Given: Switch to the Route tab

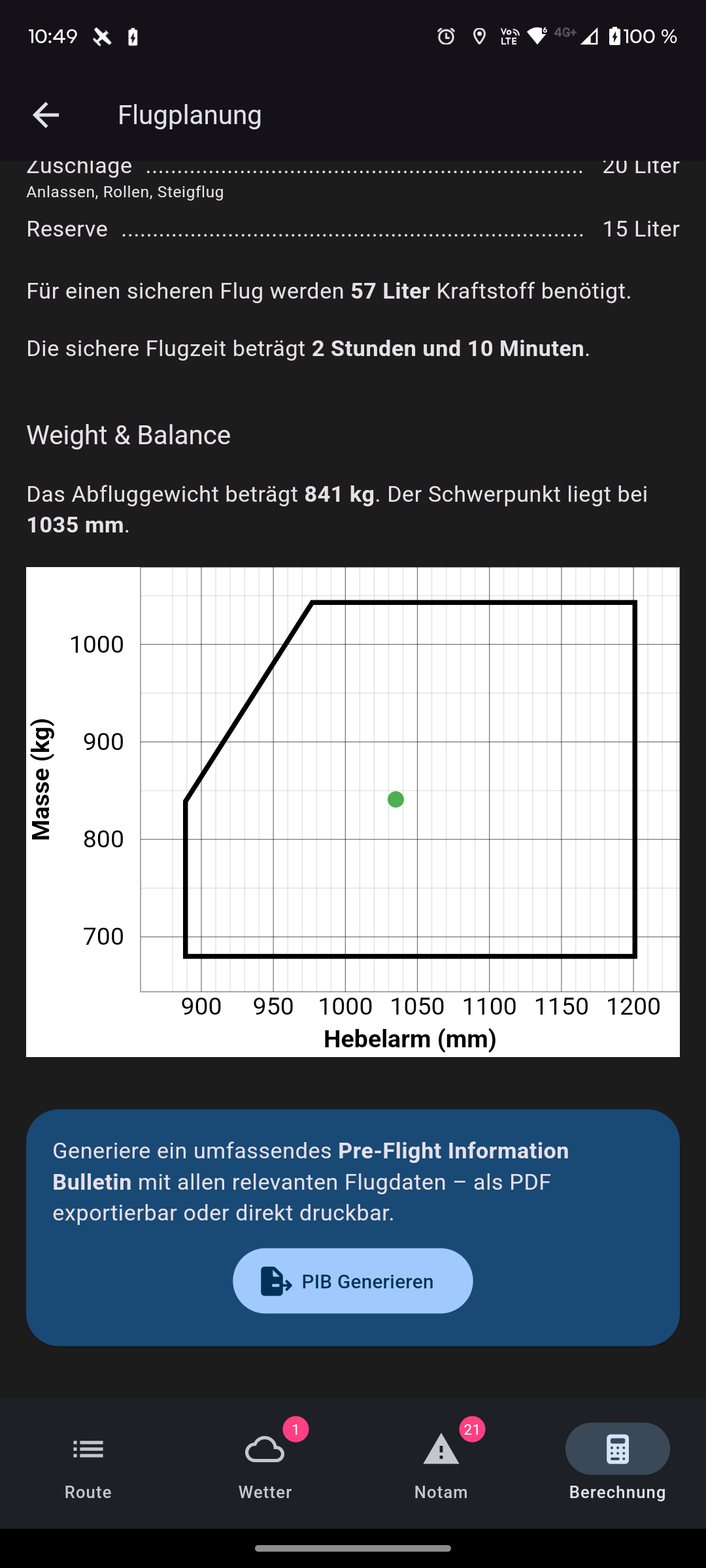Looking at the screenshot, I should coord(88,1463).
